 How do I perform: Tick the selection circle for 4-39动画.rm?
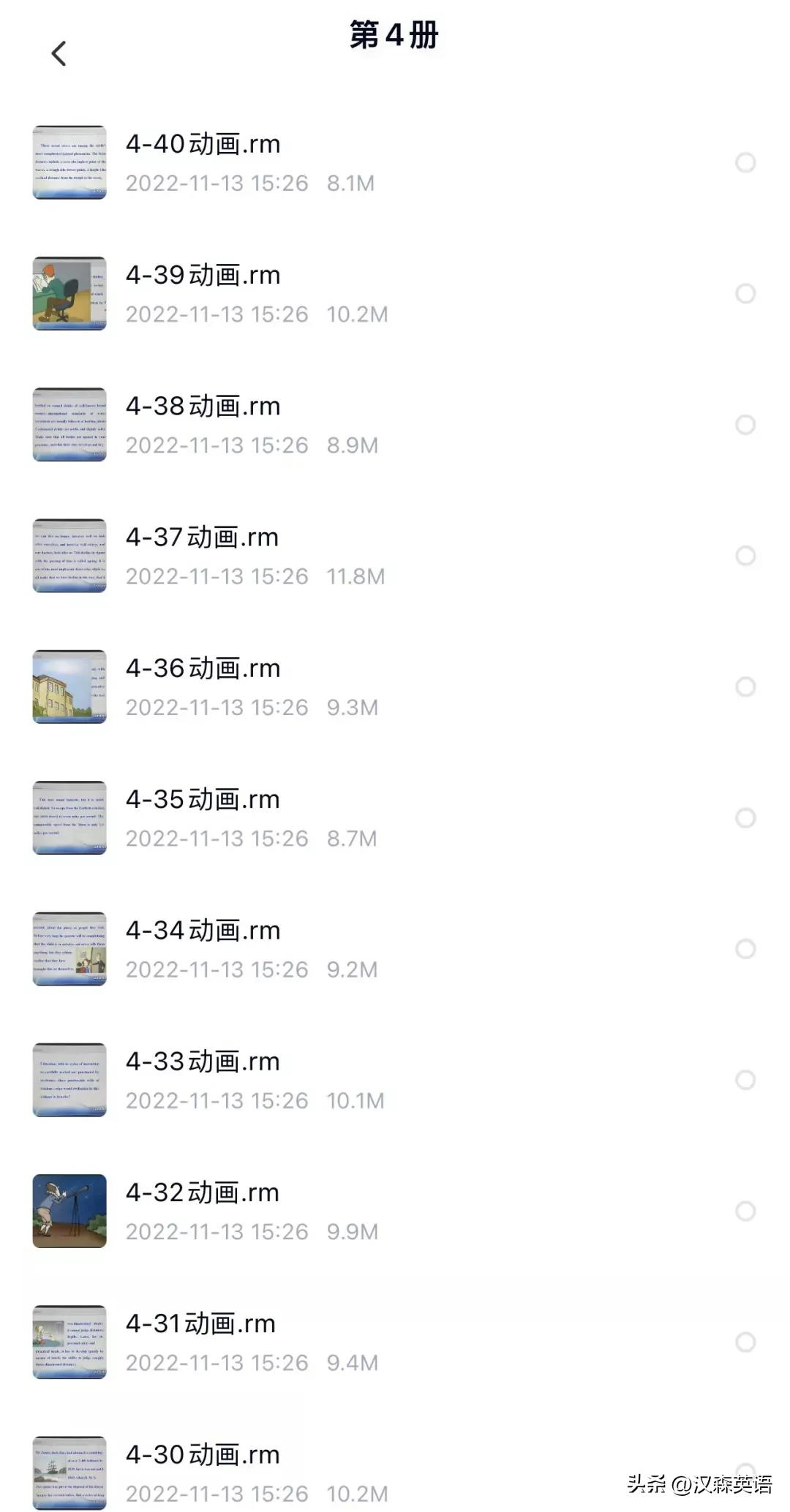click(745, 294)
